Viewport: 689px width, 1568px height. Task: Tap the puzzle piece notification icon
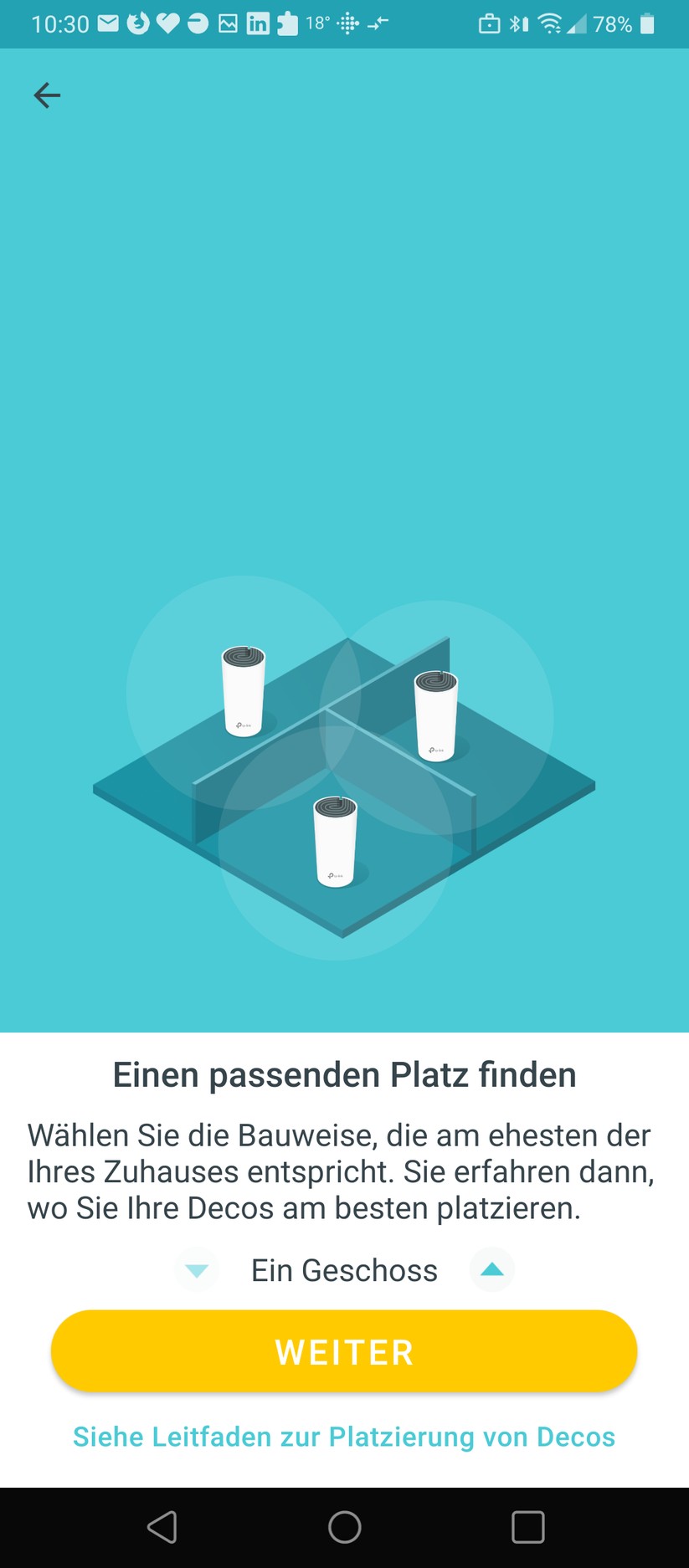click(x=288, y=23)
